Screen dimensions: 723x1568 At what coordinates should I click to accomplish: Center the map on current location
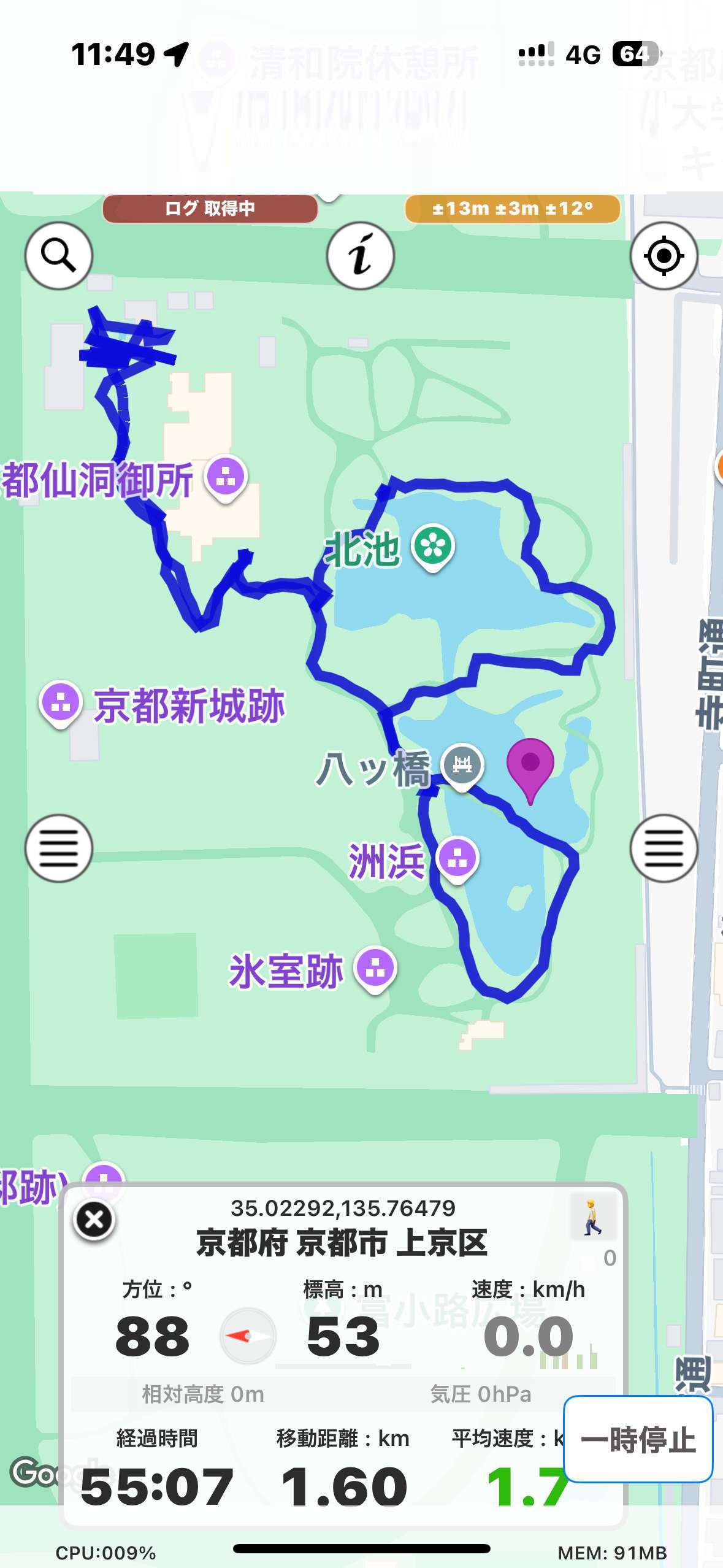tap(664, 255)
